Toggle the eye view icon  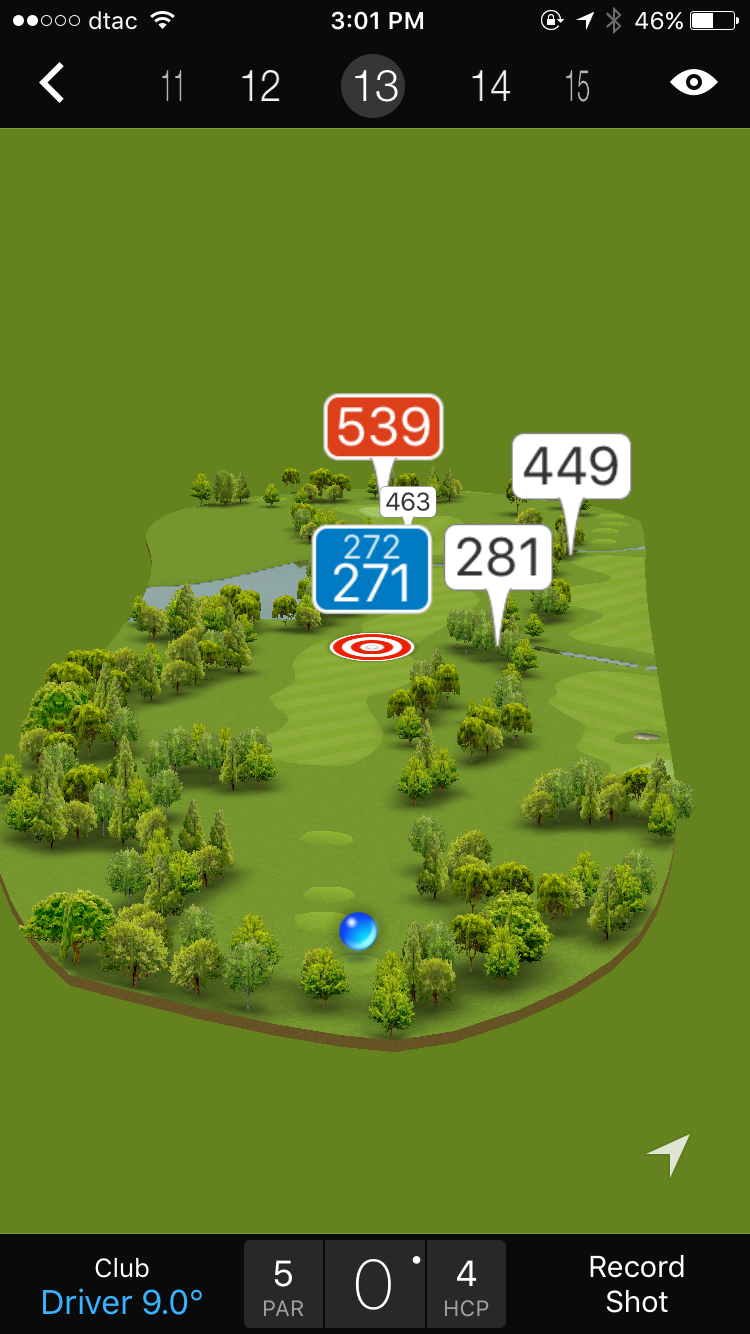[693, 83]
